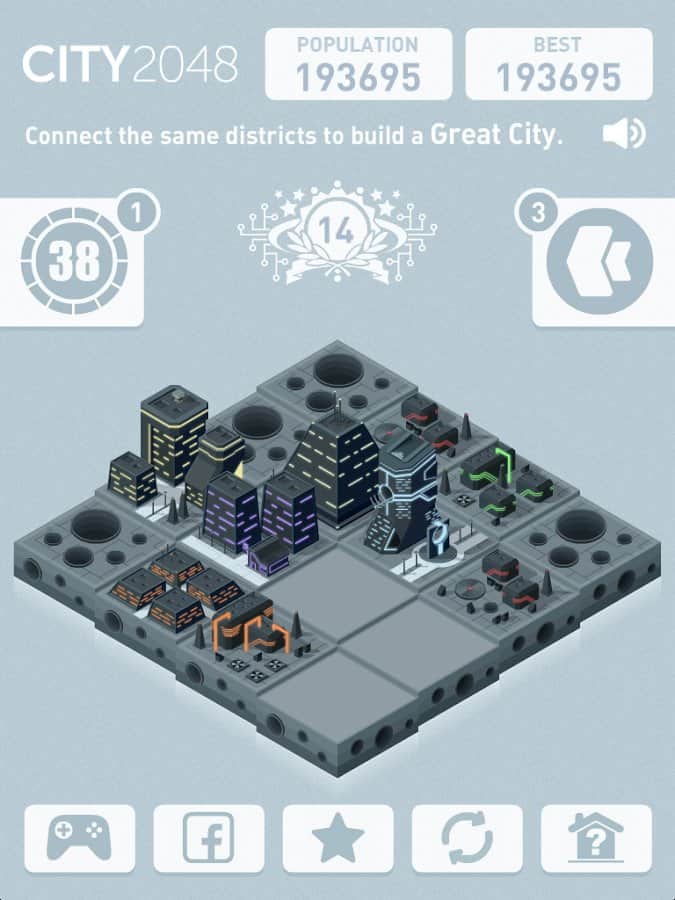Open the game controller button

tap(79, 840)
